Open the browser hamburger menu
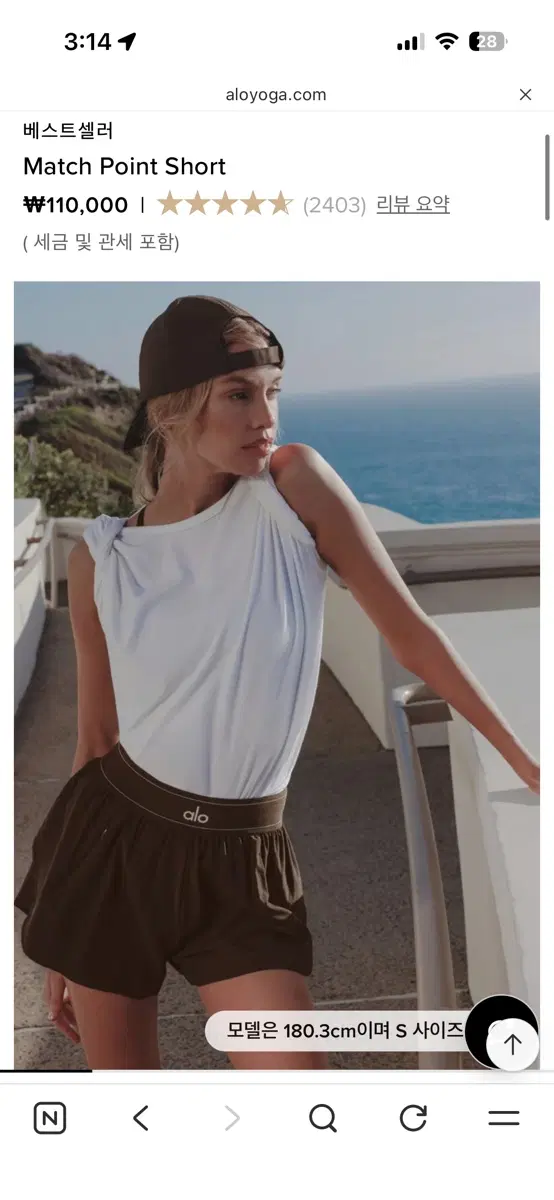Viewport: 554px width, 1200px height. click(x=504, y=1118)
